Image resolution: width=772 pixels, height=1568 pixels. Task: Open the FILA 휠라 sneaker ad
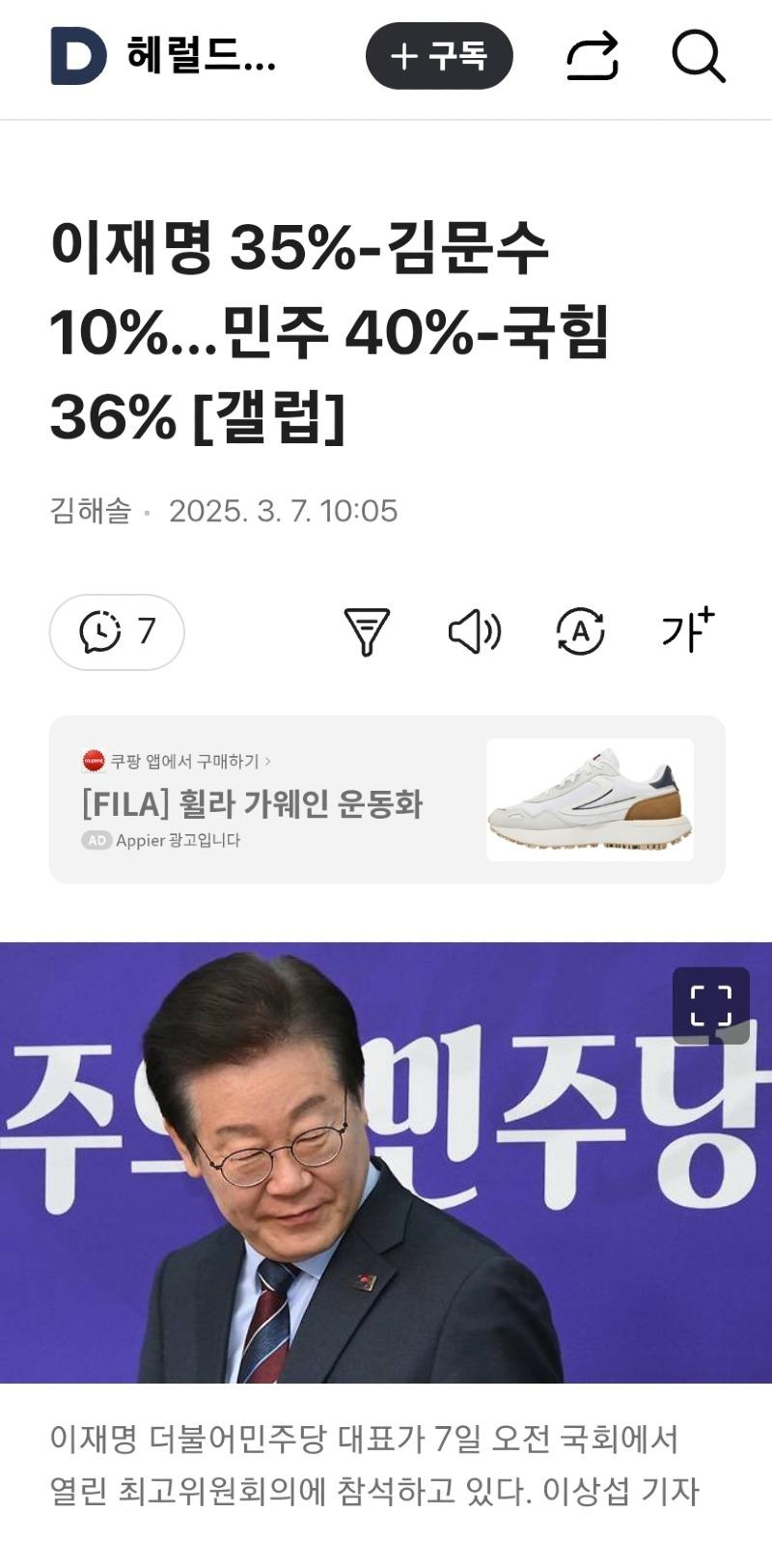click(386, 800)
